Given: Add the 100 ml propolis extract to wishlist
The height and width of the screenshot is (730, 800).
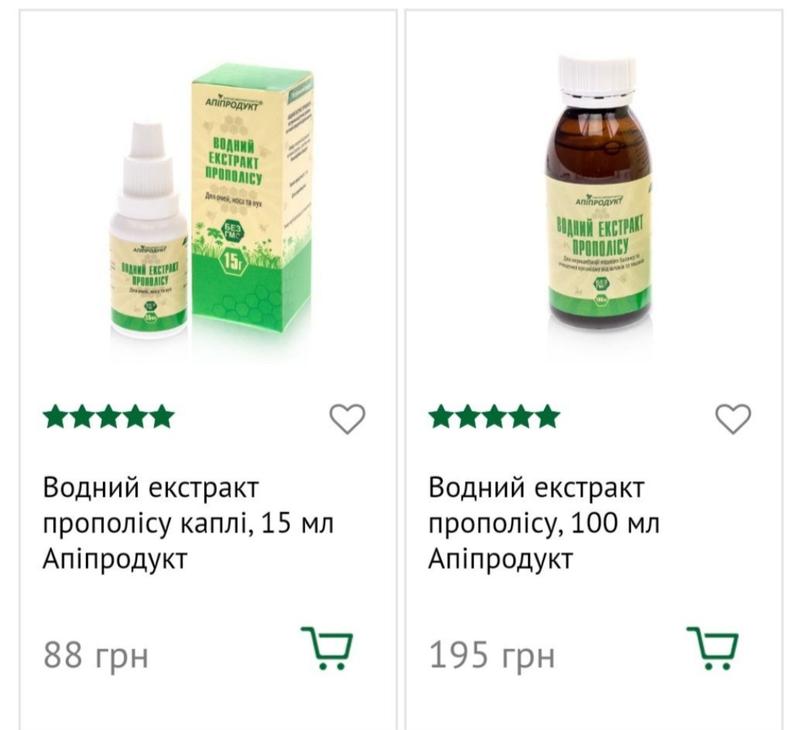Looking at the screenshot, I should coord(732,419).
